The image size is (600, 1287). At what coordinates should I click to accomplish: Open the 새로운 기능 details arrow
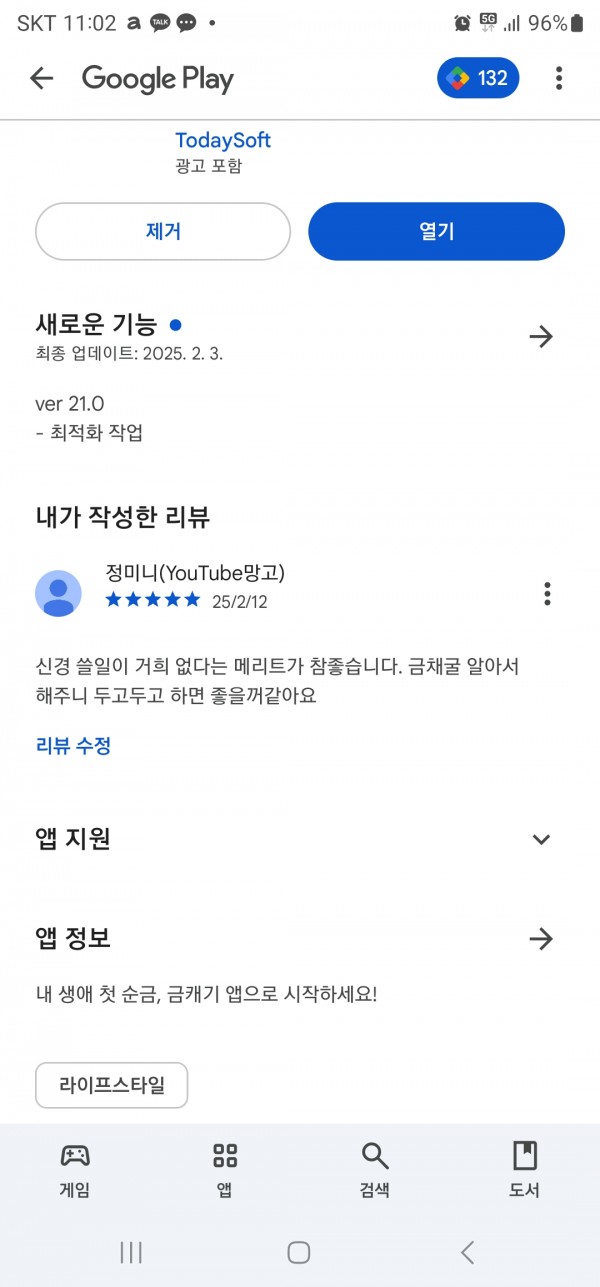click(541, 337)
